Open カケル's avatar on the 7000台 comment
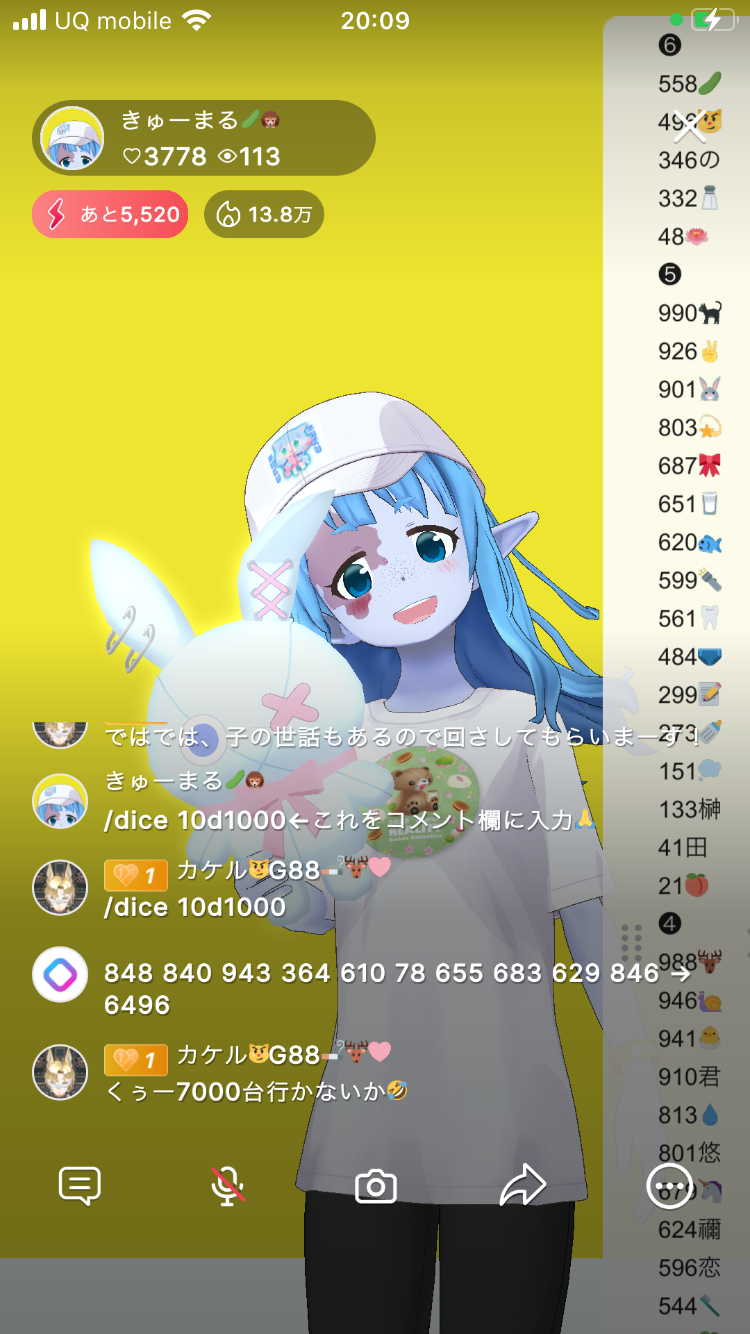The width and height of the screenshot is (750, 1334). point(60,1072)
